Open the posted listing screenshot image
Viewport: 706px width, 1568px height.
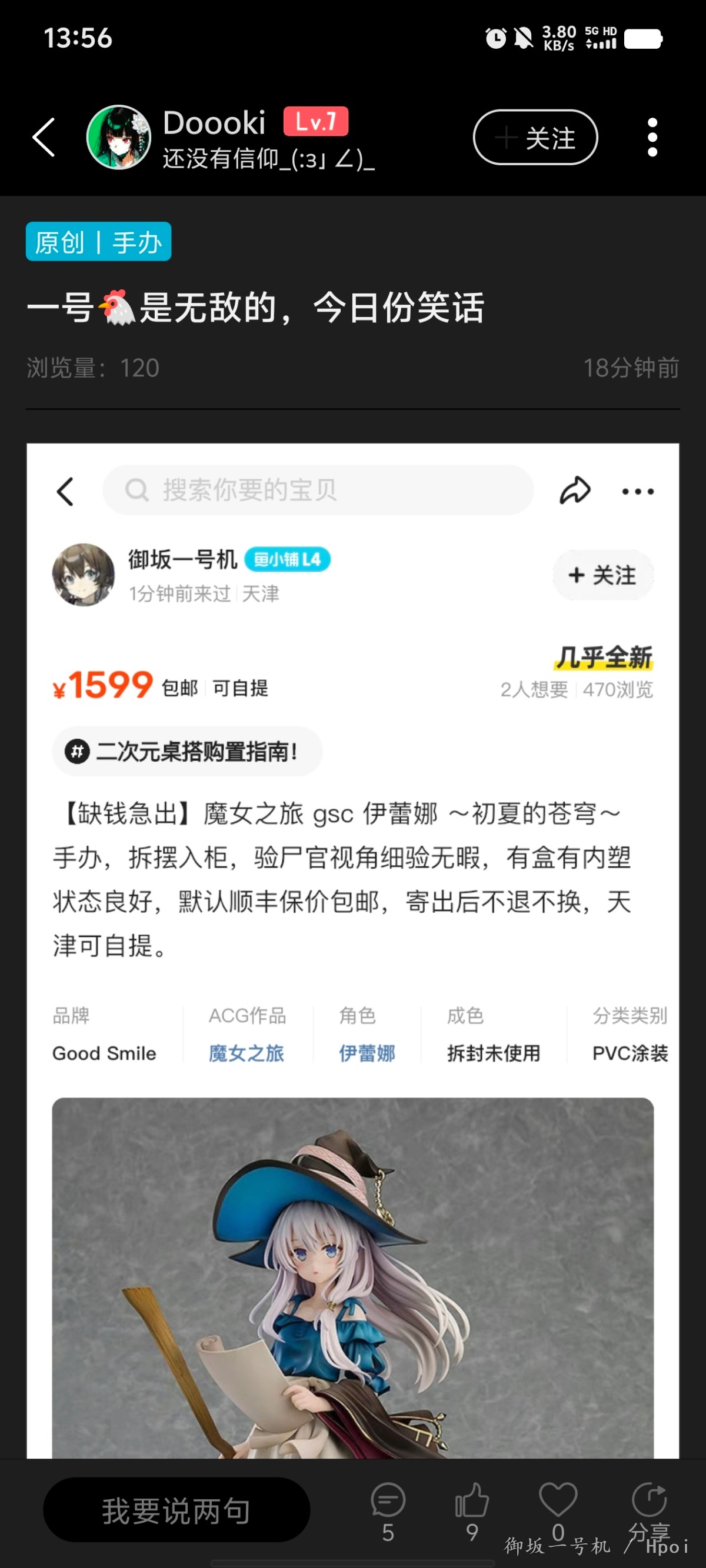point(352,950)
